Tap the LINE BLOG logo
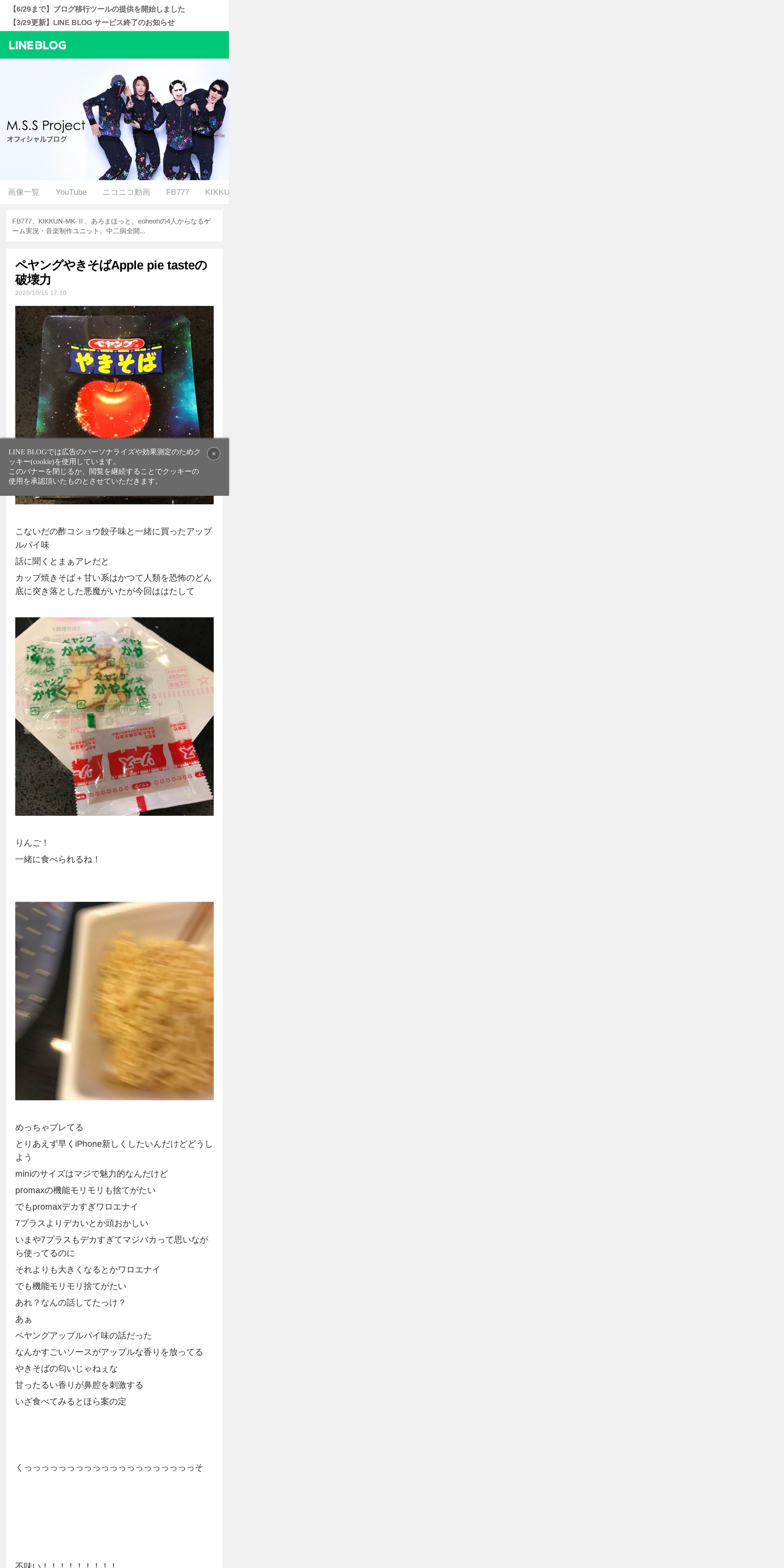784x1568 pixels. [38, 45]
